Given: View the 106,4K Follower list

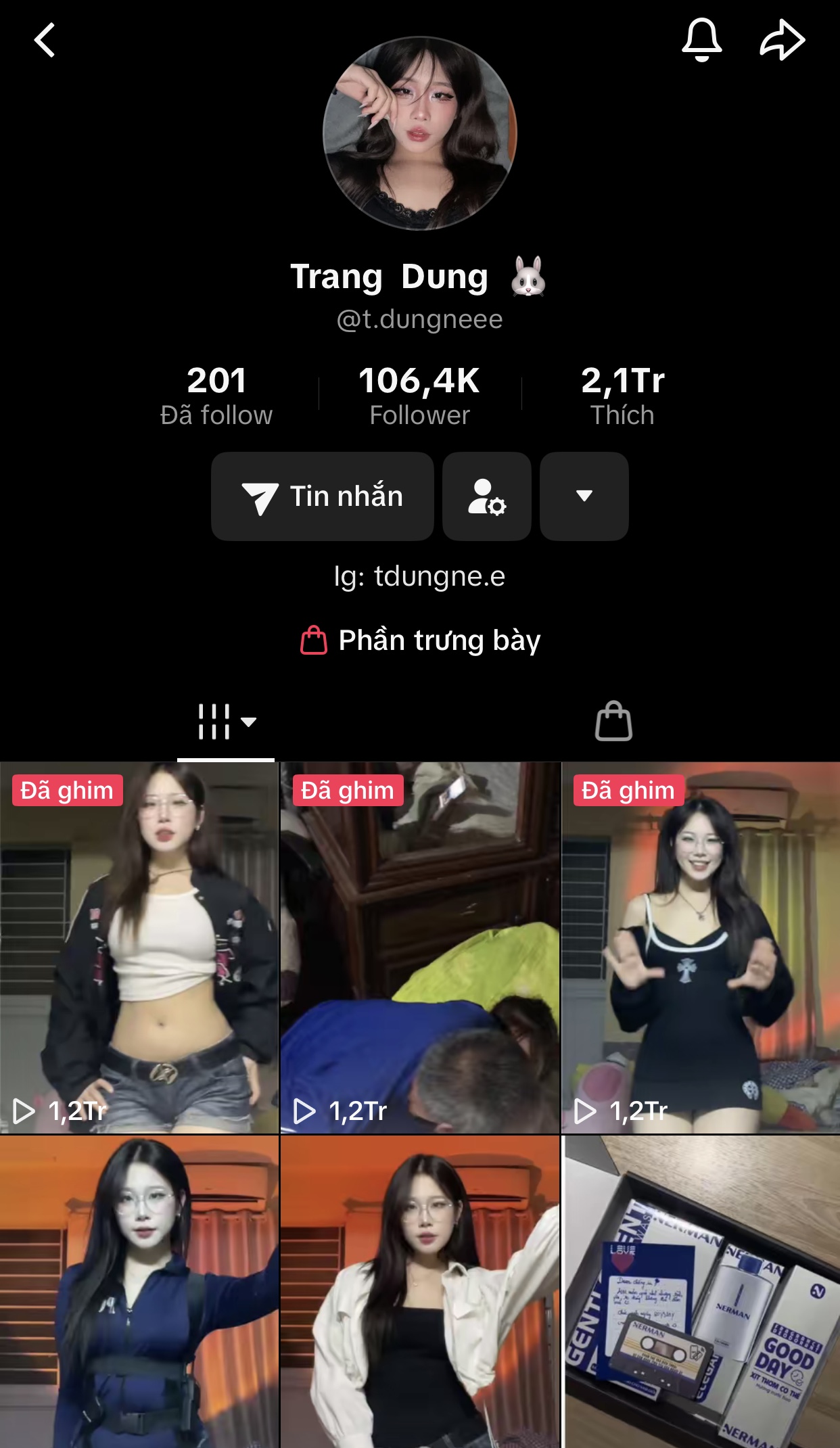Looking at the screenshot, I should (420, 395).
